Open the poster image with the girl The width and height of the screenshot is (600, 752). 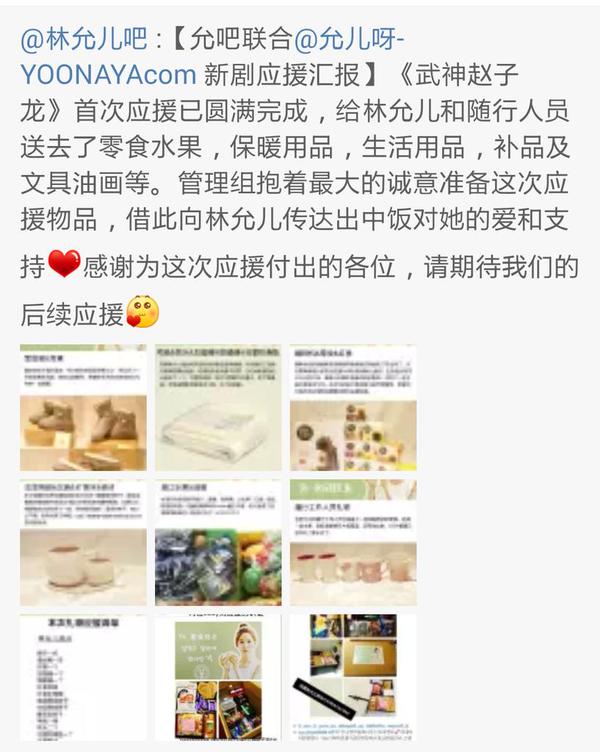(218, 677)
